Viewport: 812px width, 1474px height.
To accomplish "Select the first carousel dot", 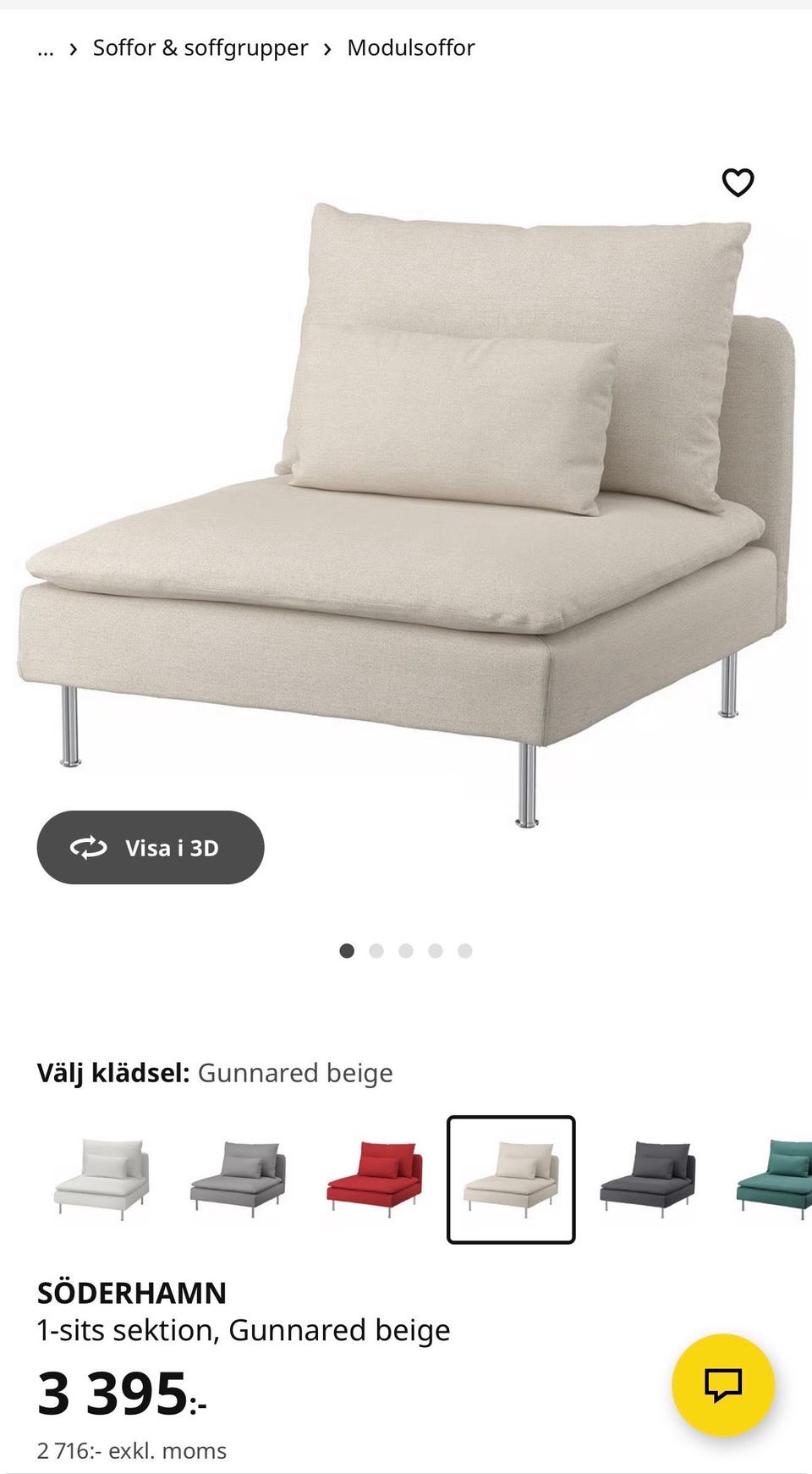I will [348, 949].
